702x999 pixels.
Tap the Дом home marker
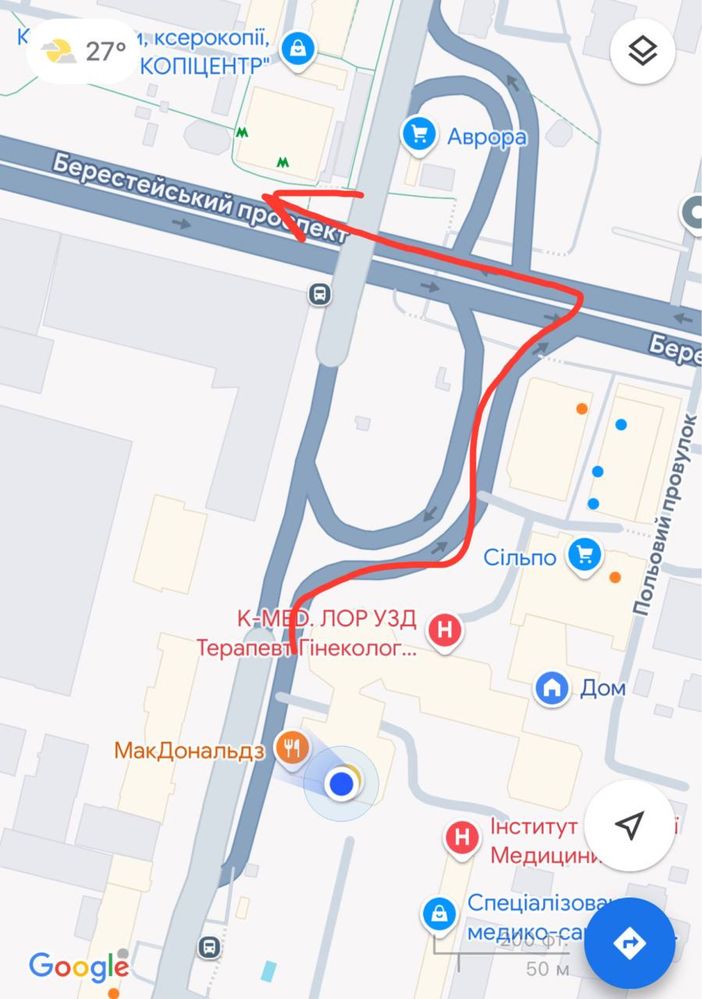point(550,687)
